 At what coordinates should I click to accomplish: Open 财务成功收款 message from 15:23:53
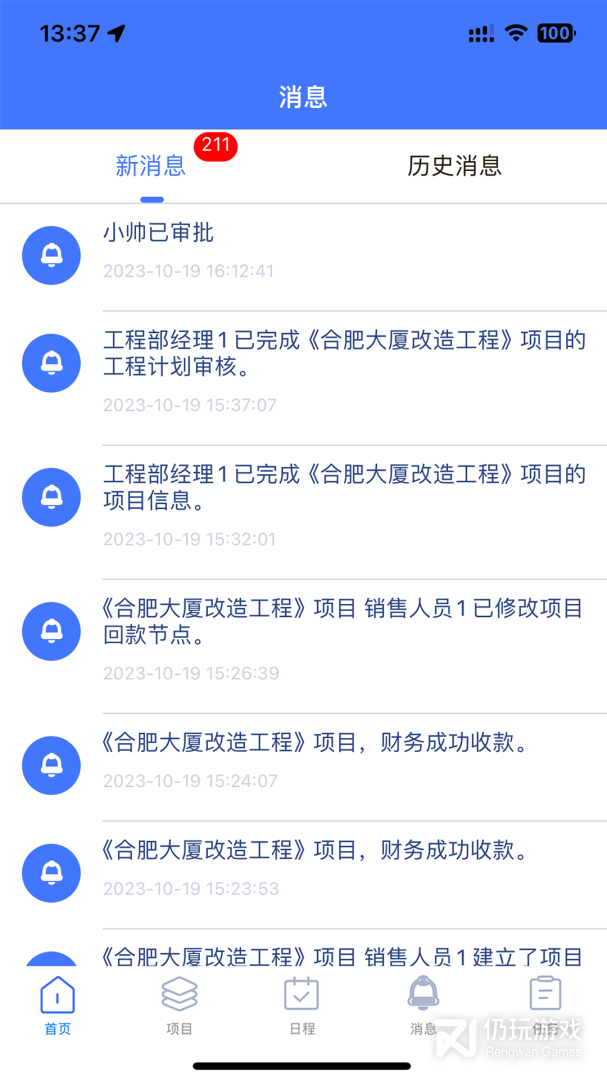[x=340, y=868]
